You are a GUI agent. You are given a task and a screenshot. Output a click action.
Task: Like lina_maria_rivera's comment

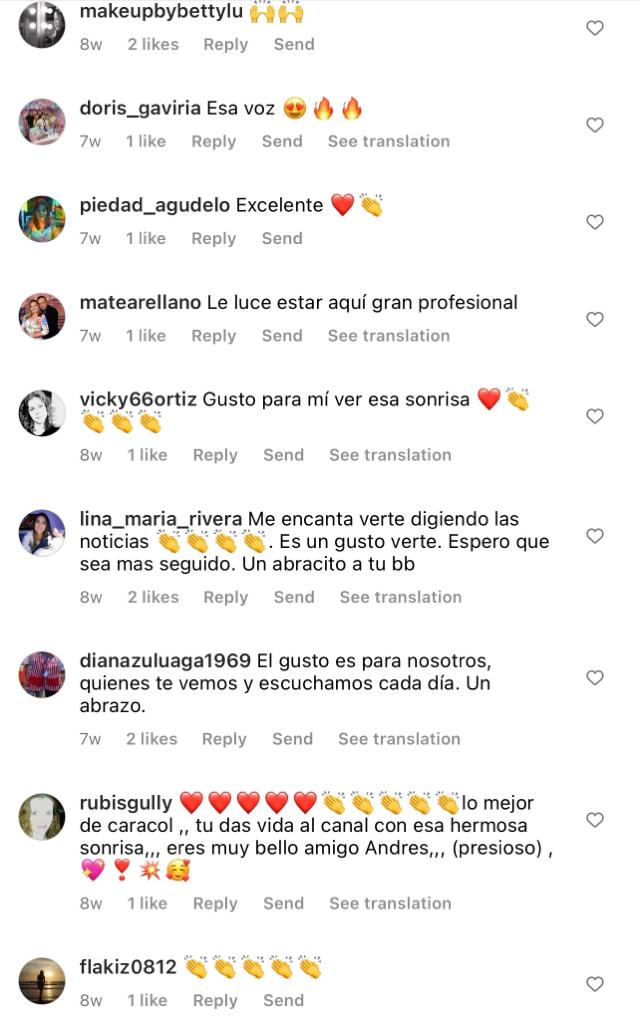(x=594, y=536)
